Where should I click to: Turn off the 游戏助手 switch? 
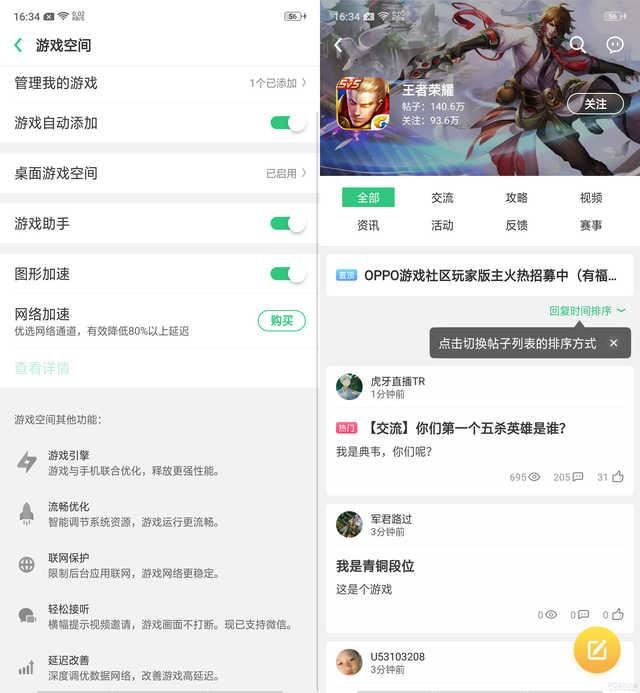point(287,223)
